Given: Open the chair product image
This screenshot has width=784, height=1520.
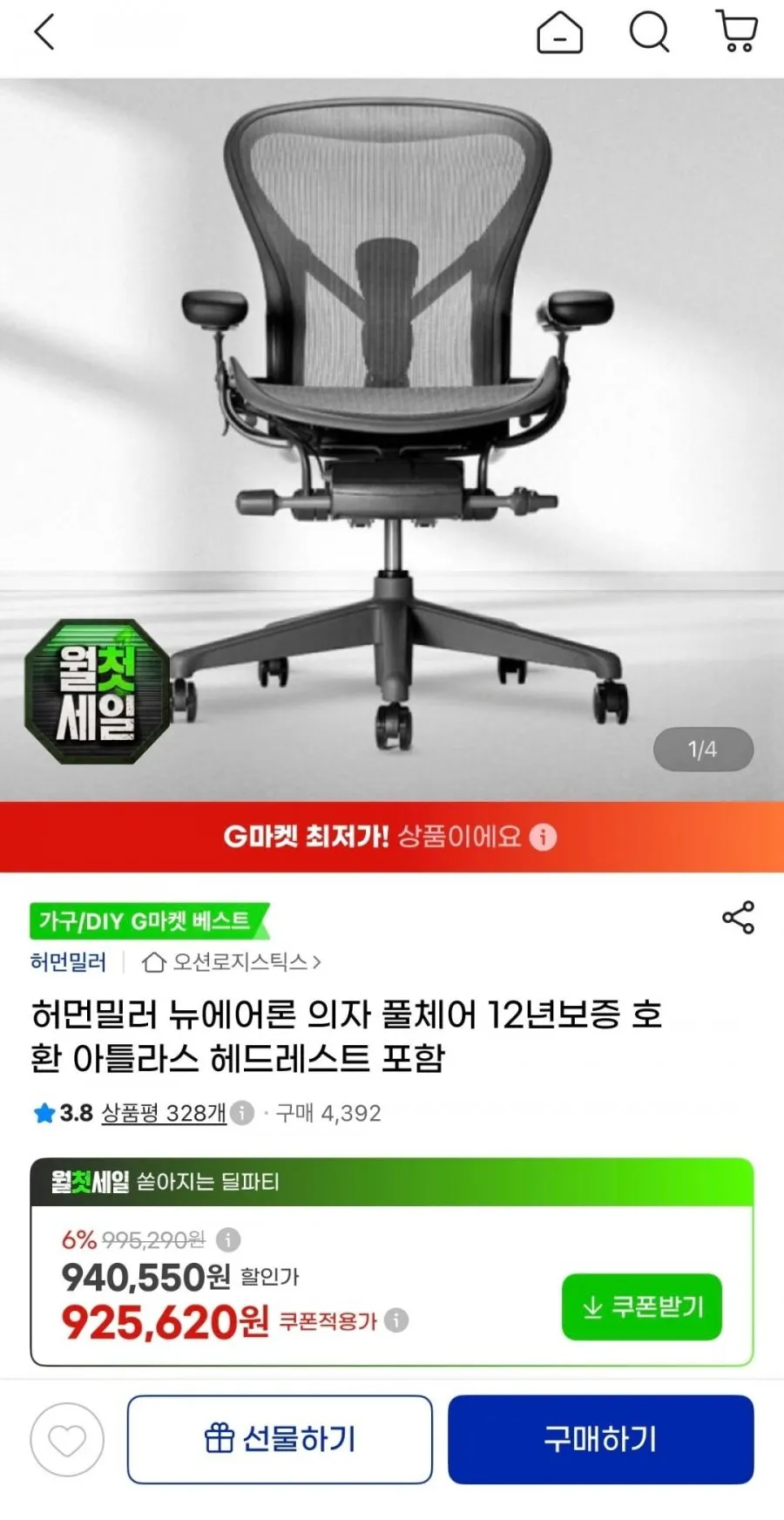Looking at the screenshot, I should [392, 440].
